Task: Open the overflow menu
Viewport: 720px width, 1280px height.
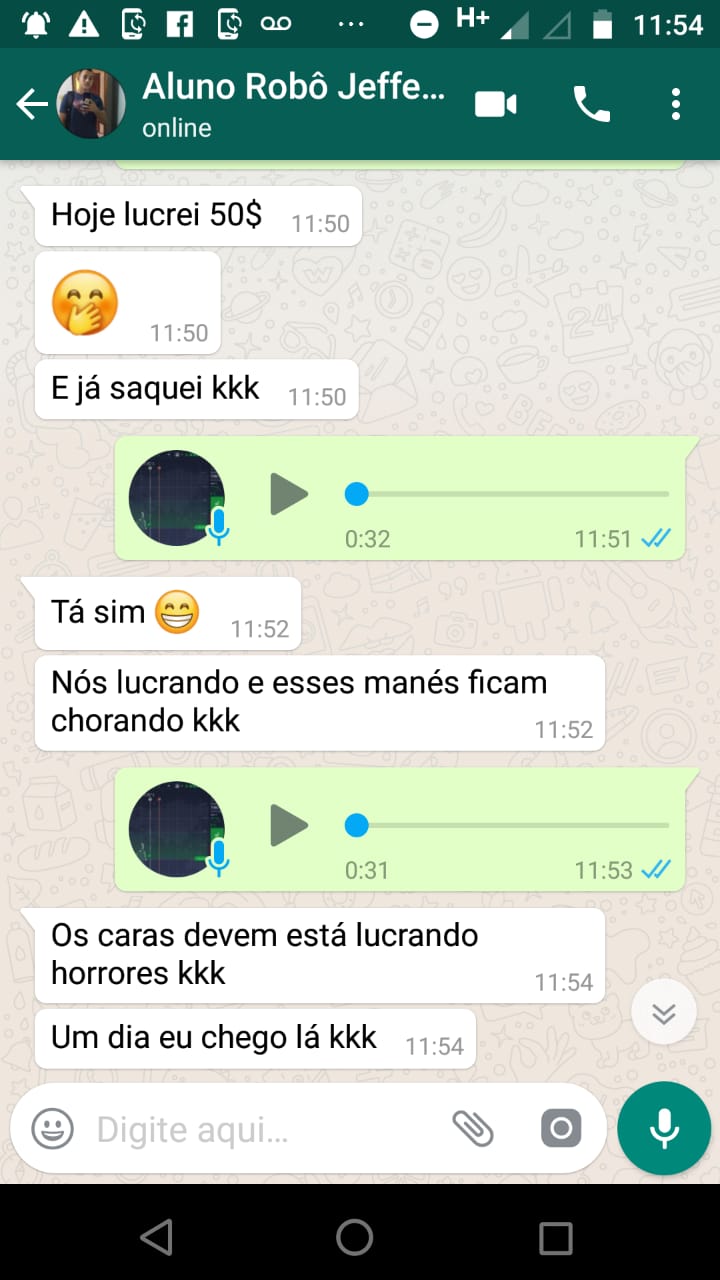Action: (x=676, y=104)
